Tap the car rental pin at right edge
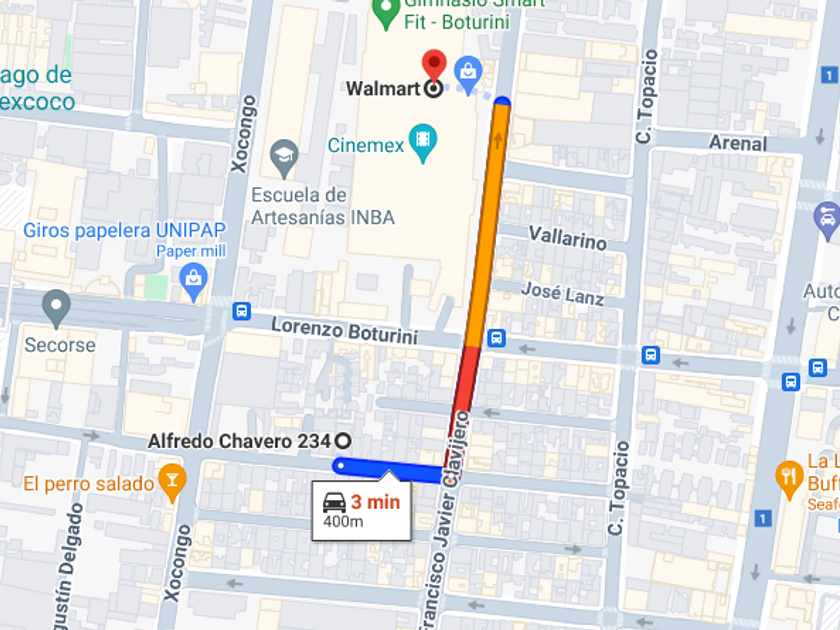Screen dimensions: 840x630 tap(827, 221)
